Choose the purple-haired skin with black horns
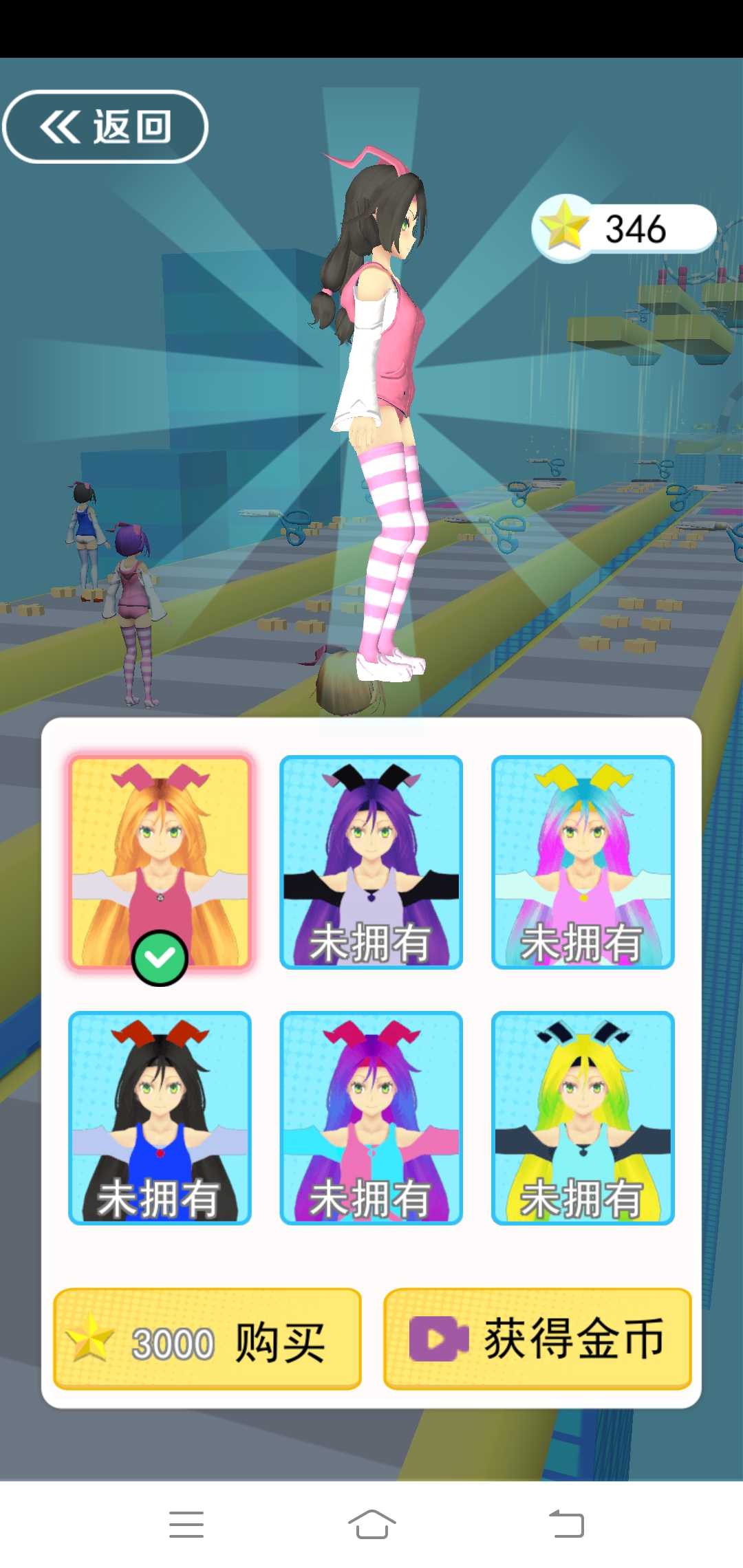 click(x=371, y=862)
